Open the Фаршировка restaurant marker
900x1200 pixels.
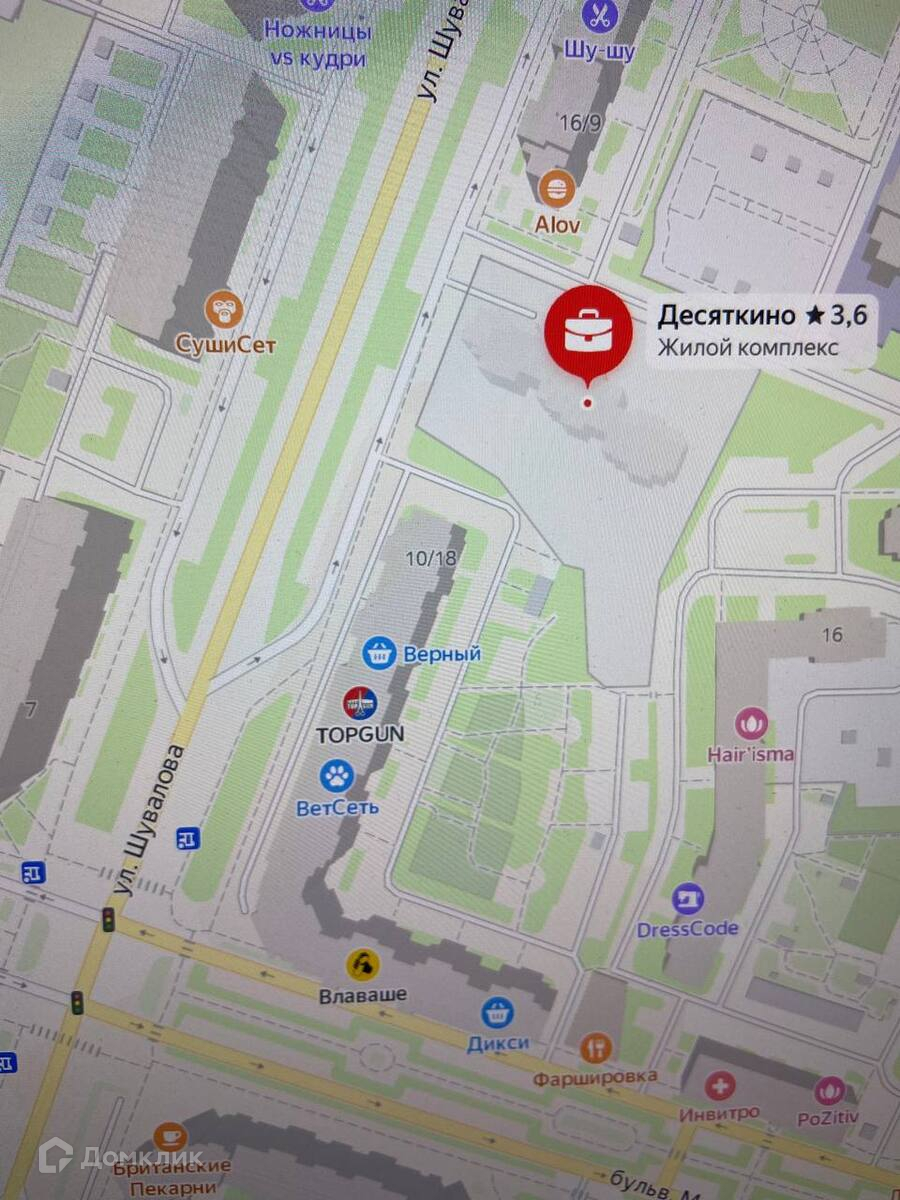(x=595, y=1047)
